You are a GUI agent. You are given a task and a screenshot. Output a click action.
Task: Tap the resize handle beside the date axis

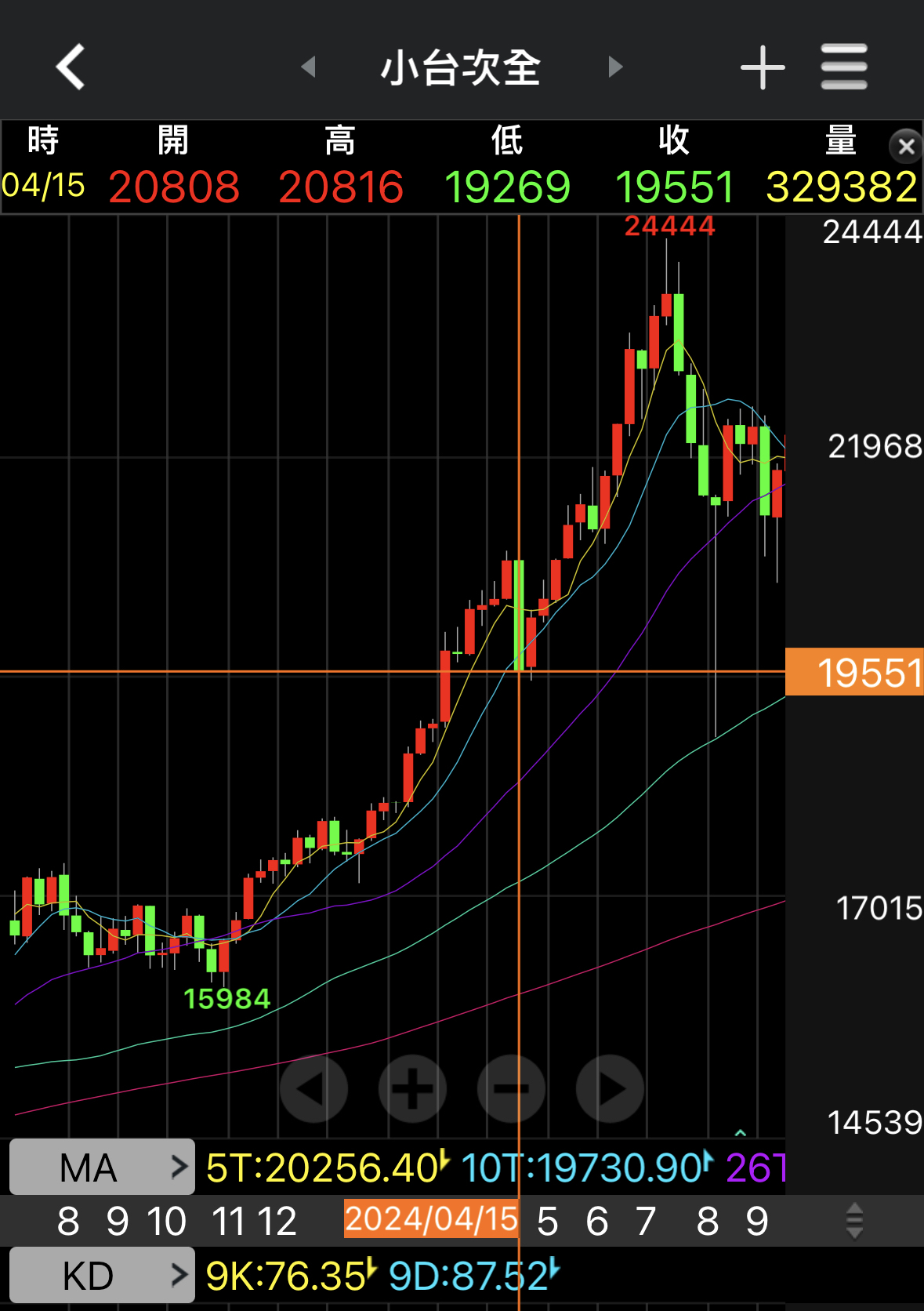click(x=854, y=1221)
